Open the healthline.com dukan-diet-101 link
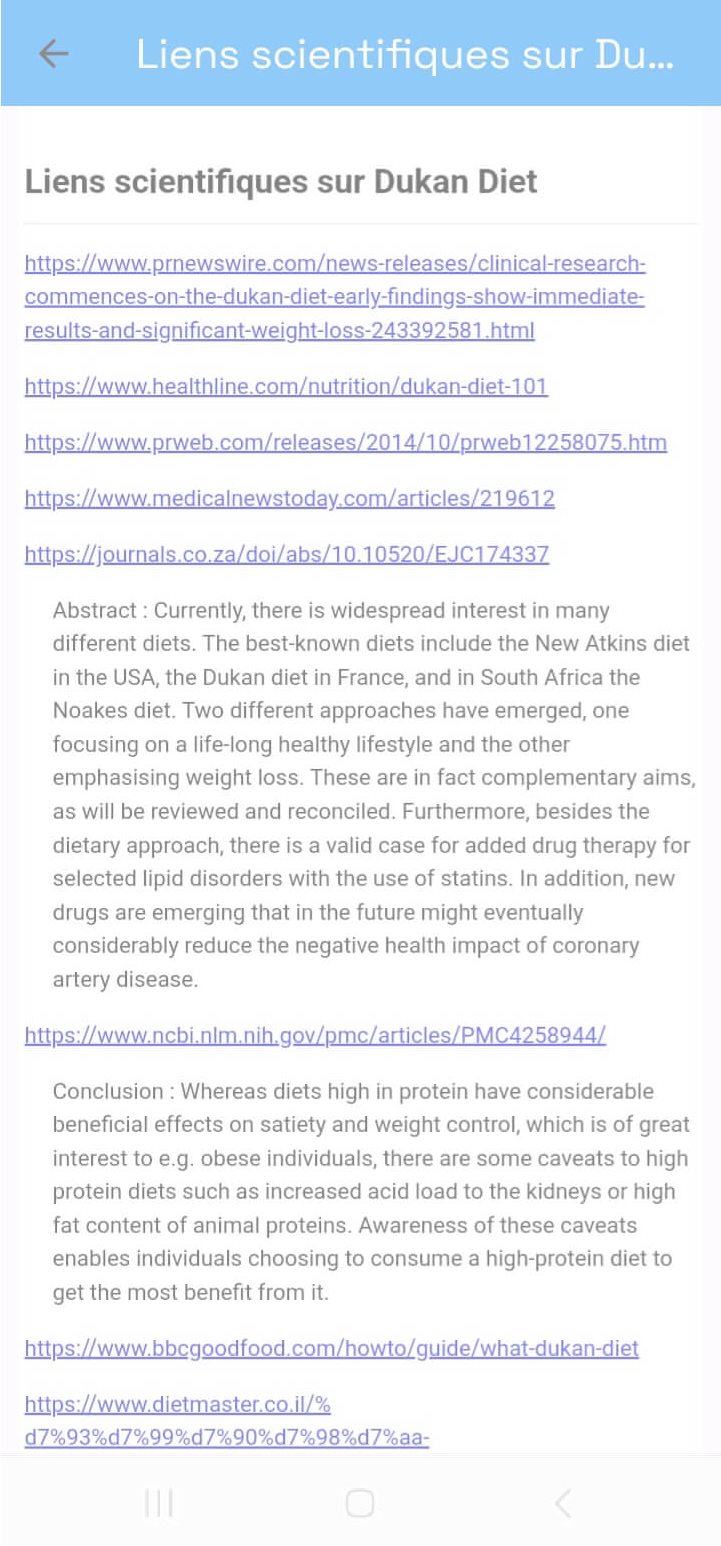Image resolution: width=721 pixels, height=1546 pixels. pos(286,386)
